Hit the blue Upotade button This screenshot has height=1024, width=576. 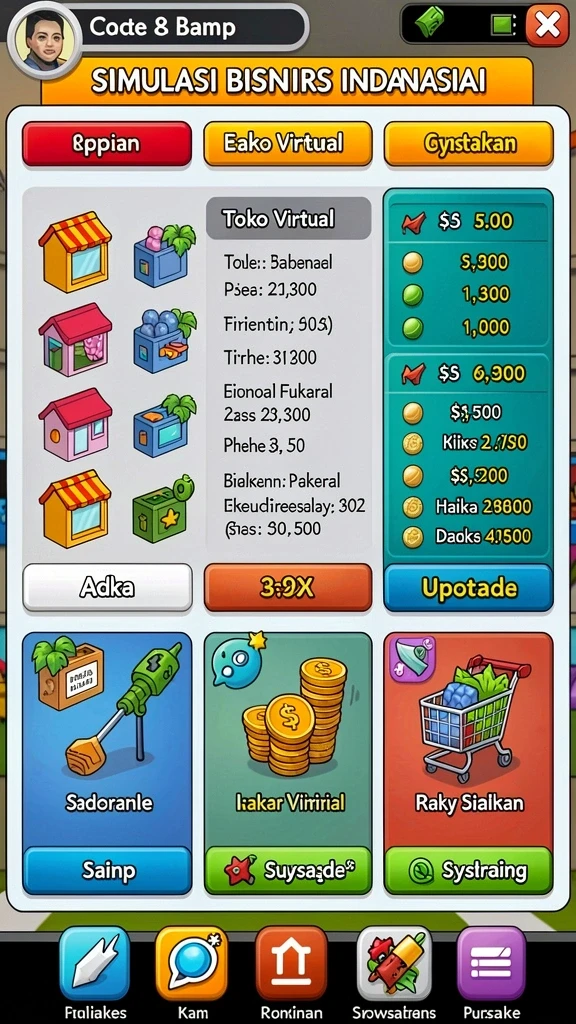click(468, 588)
